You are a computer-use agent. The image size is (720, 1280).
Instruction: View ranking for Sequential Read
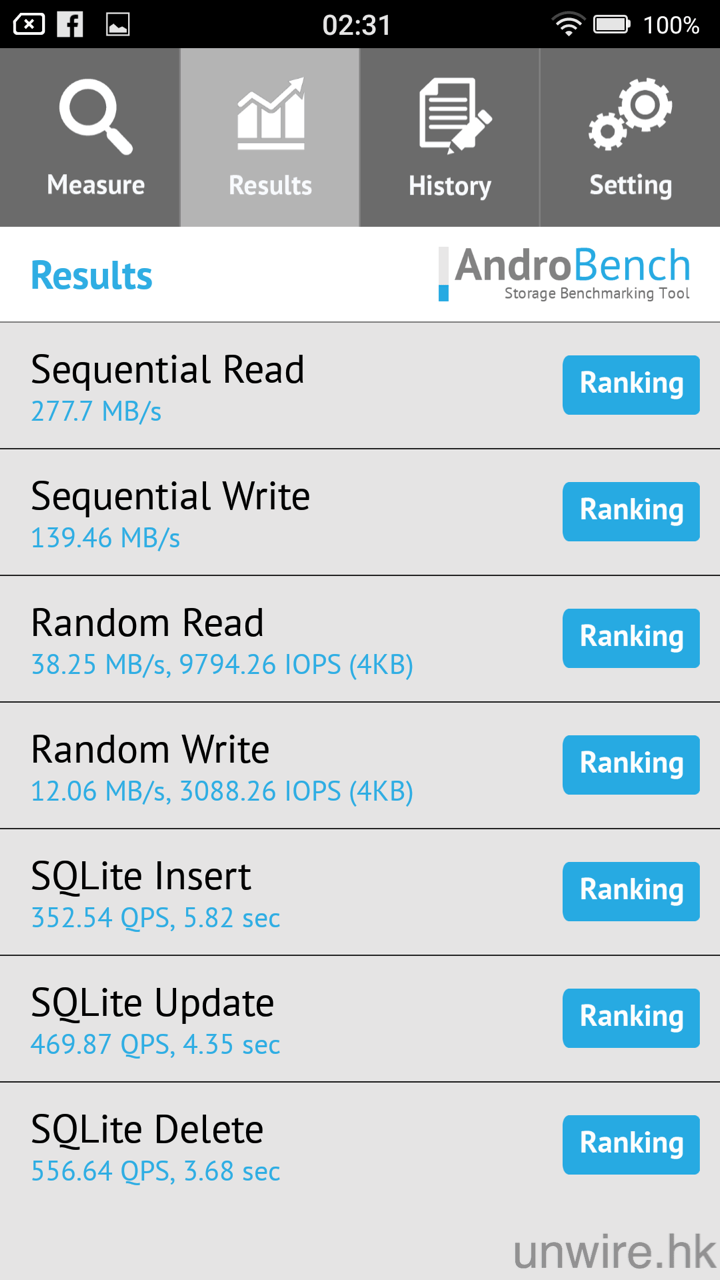point(631,384)
